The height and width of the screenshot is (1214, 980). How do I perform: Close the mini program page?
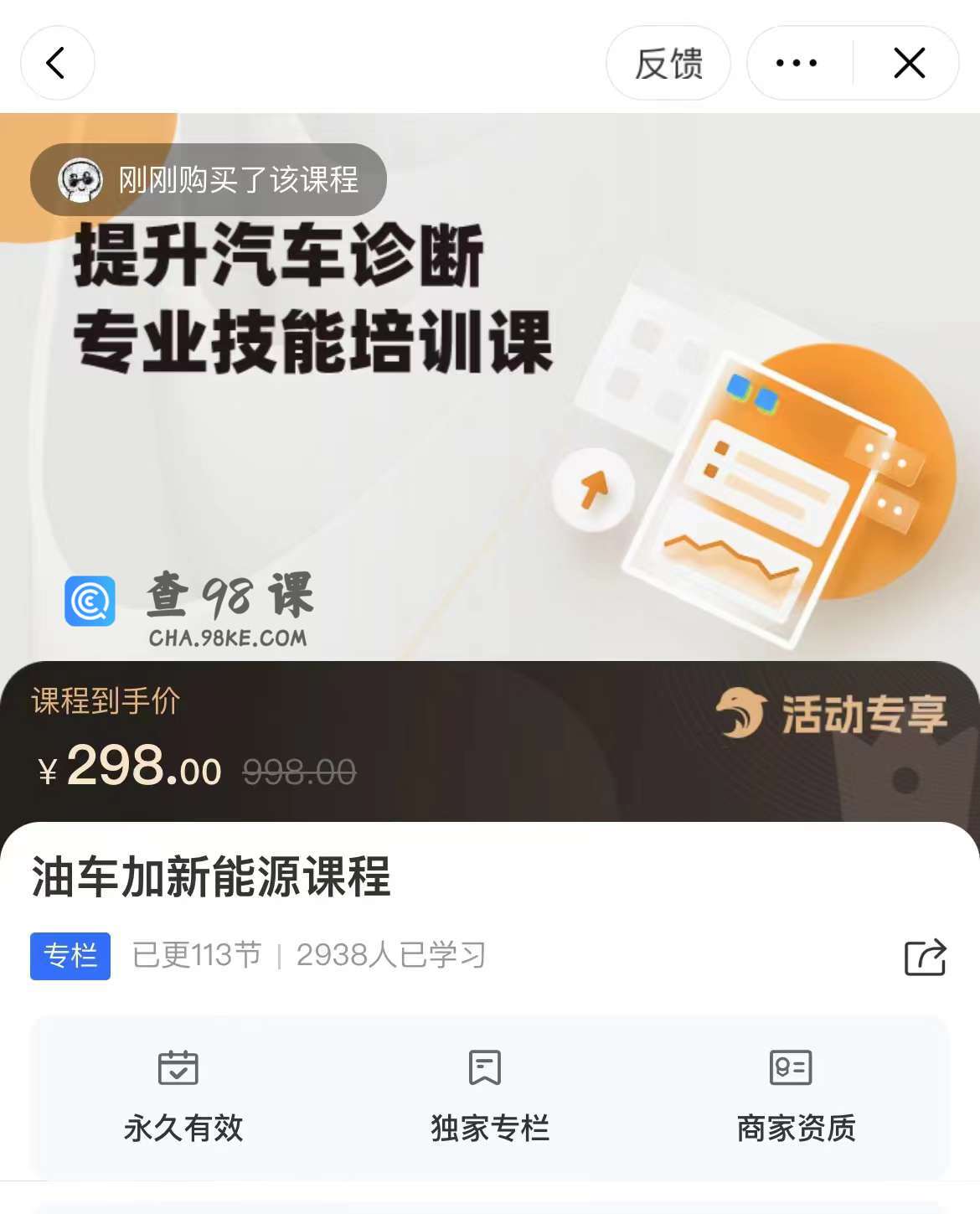click(909, 63)
